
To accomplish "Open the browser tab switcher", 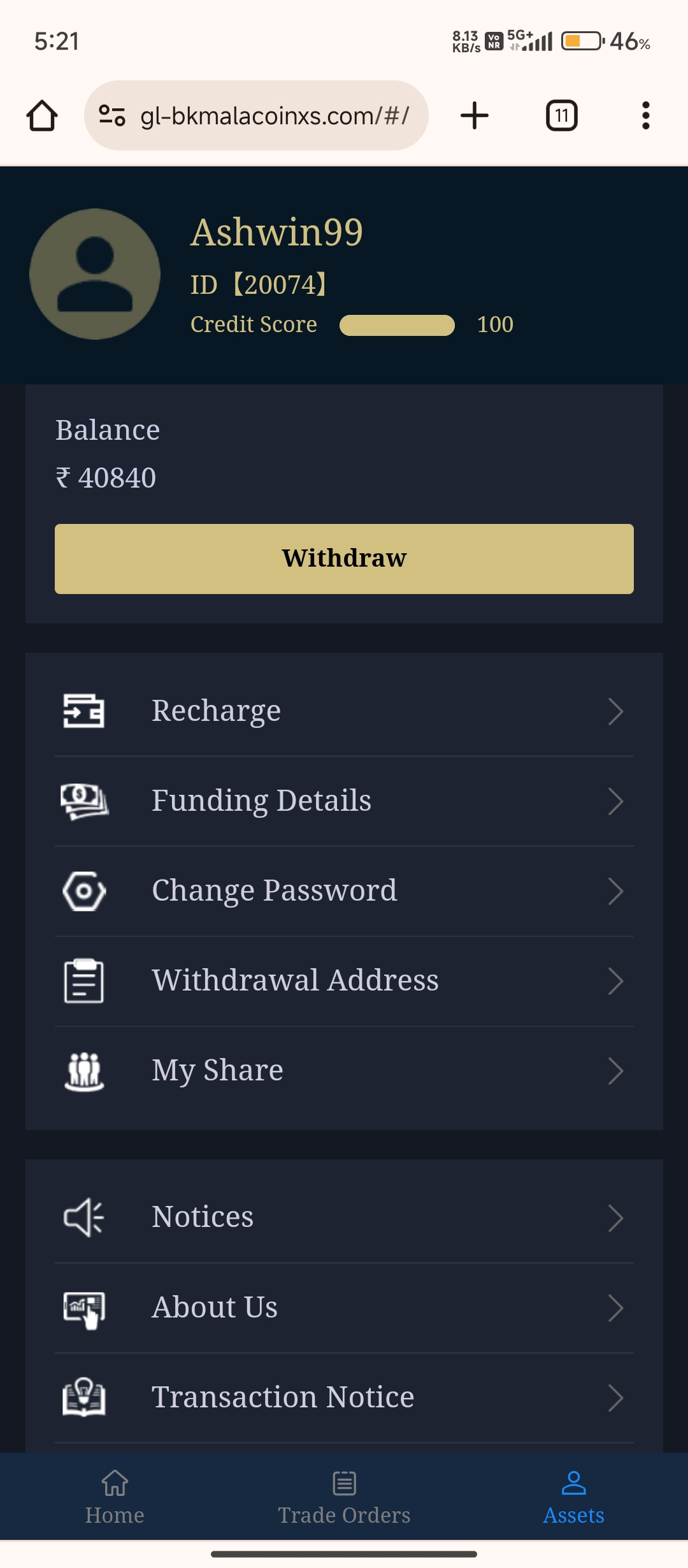I will (562, 115).
